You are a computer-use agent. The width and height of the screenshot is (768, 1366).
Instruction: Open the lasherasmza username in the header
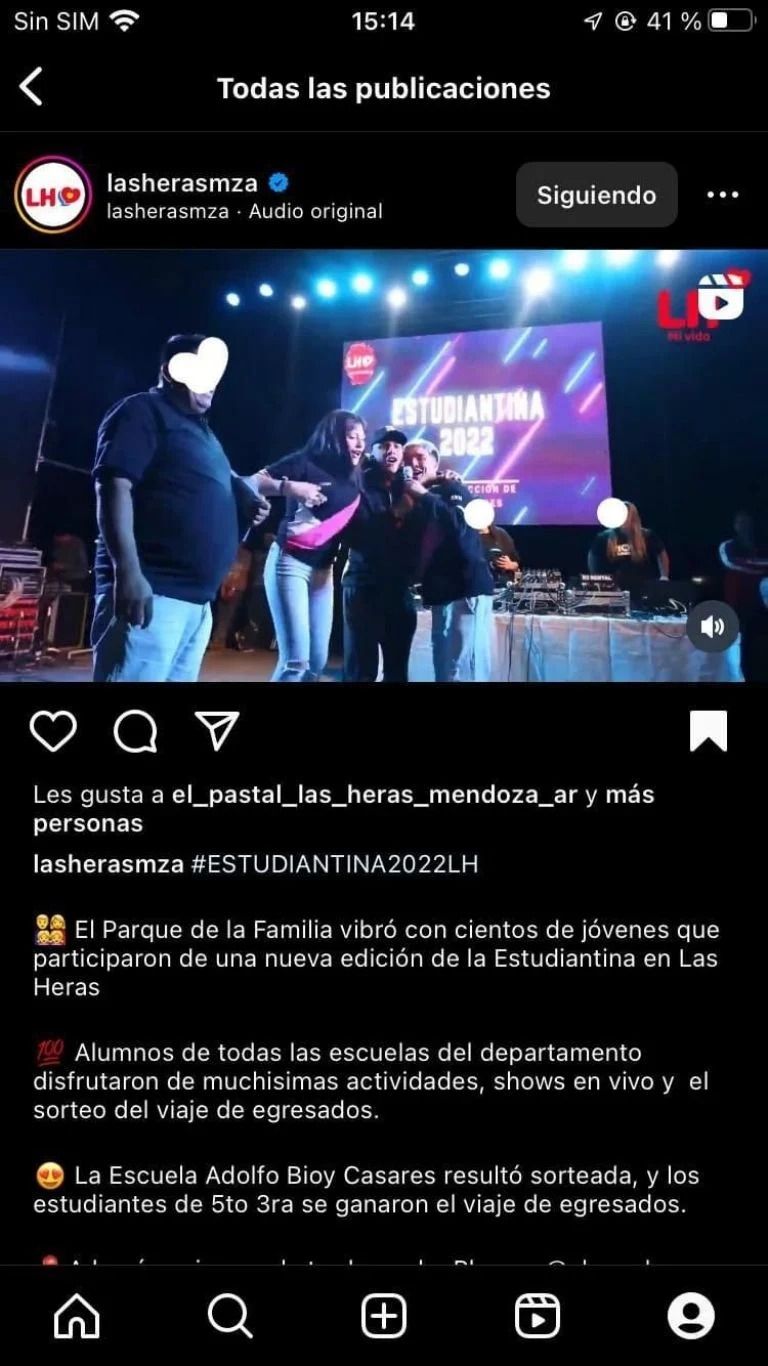182,183
